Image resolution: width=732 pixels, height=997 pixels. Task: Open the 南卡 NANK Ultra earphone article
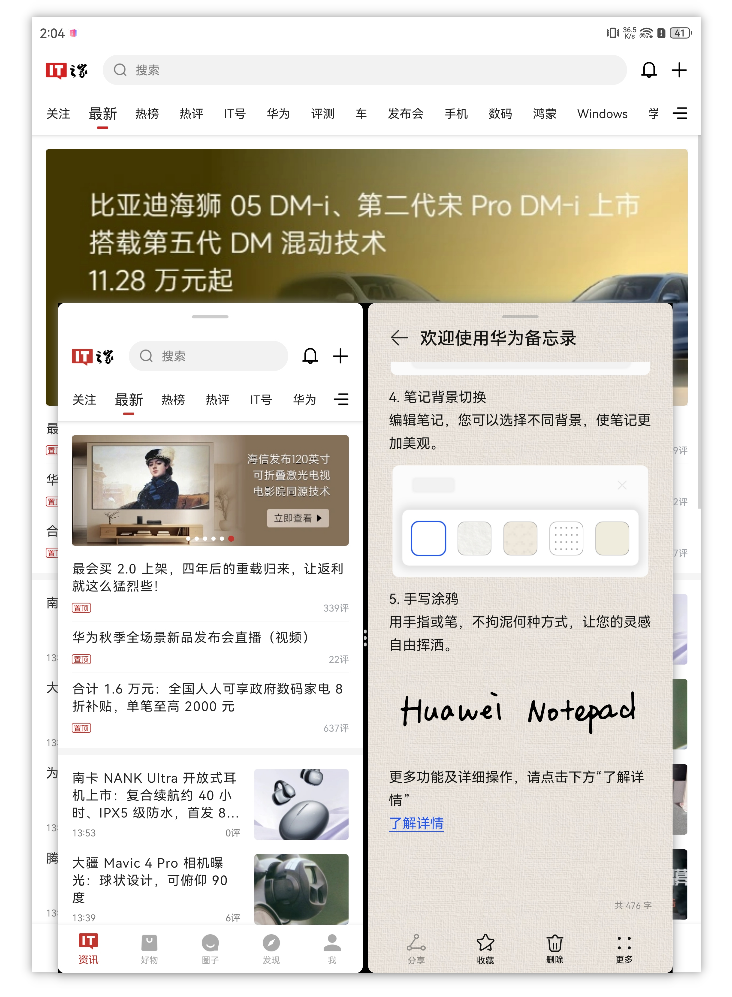pyautogui.click(x=156, y=795)
